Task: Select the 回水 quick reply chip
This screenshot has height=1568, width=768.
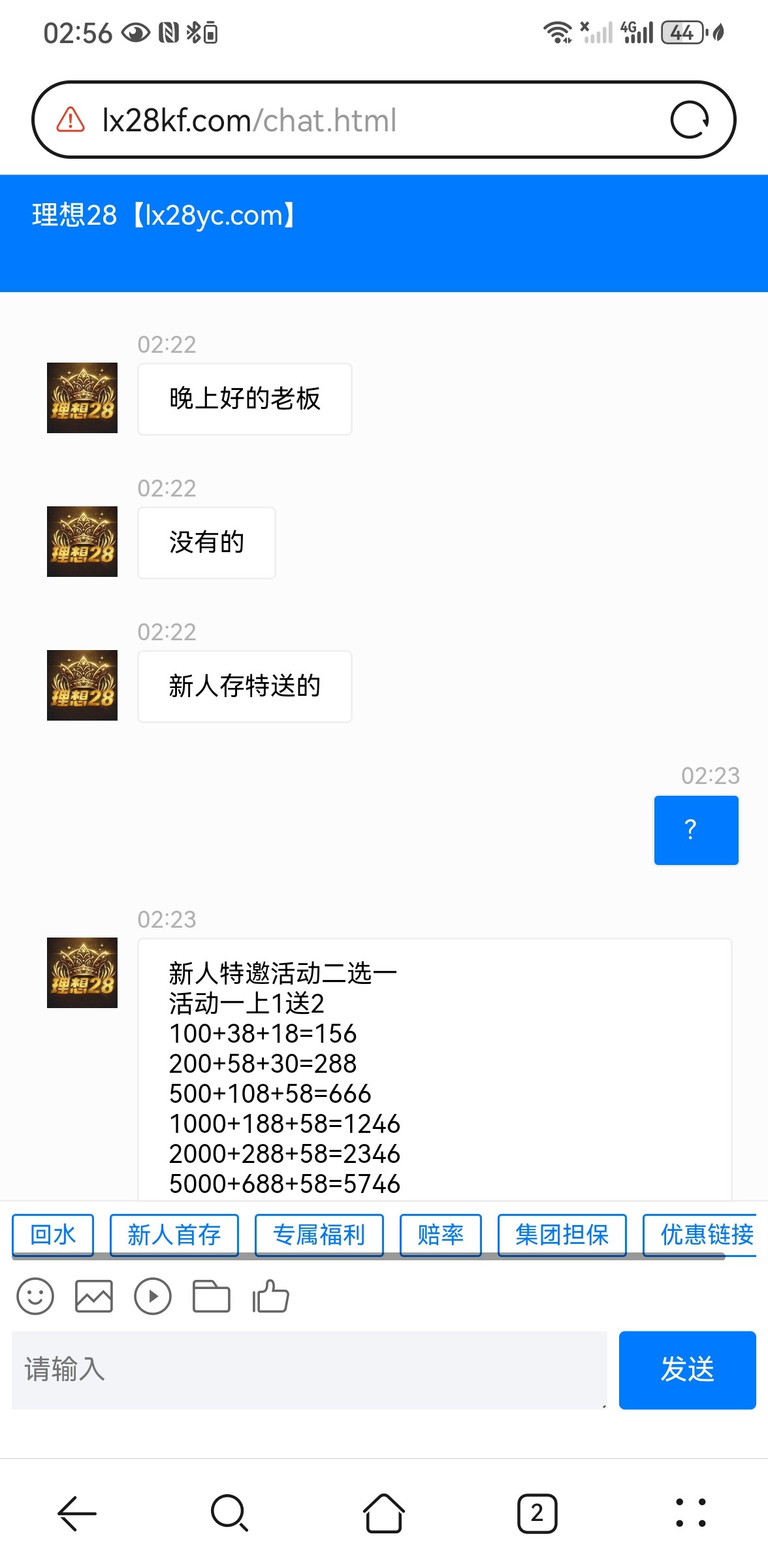Action: click(x=53, y=1235)
